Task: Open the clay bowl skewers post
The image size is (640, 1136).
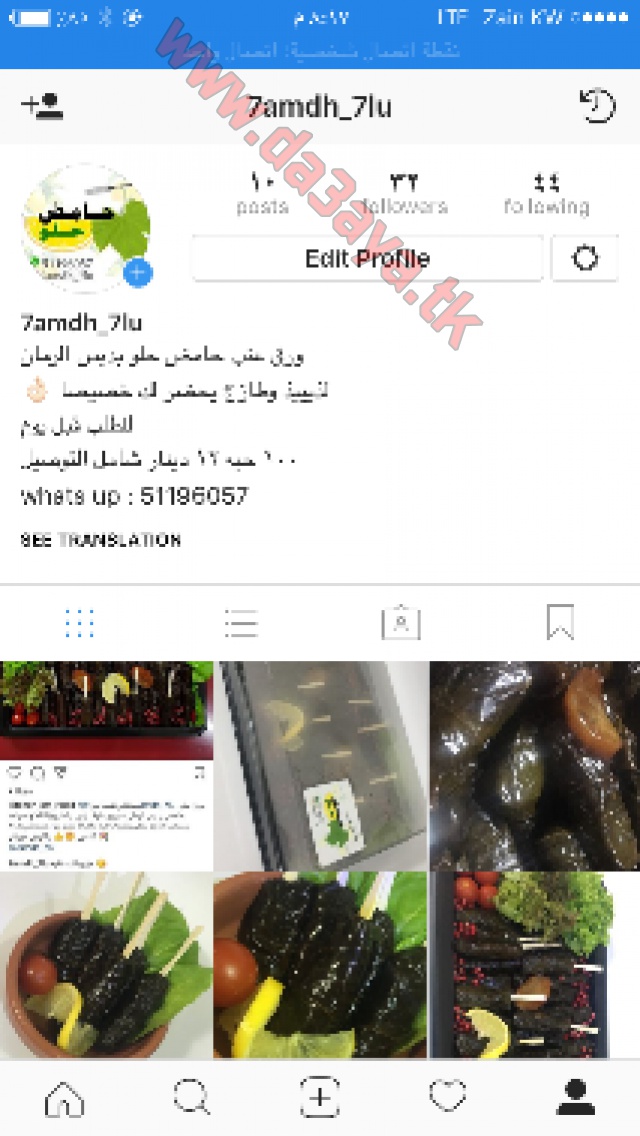Action: click(107, 965)
